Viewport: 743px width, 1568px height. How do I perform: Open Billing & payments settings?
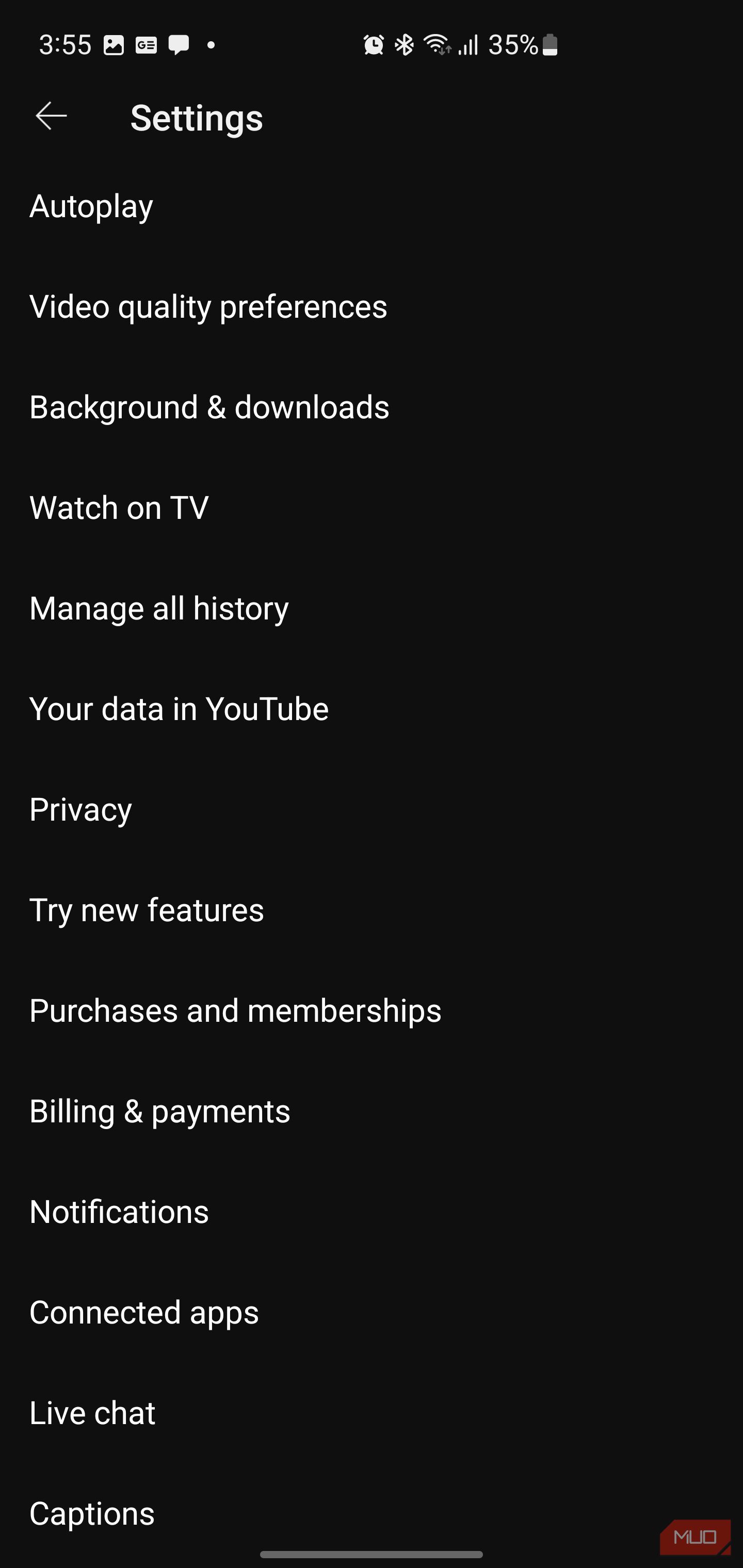click(x=160, y=1111)
